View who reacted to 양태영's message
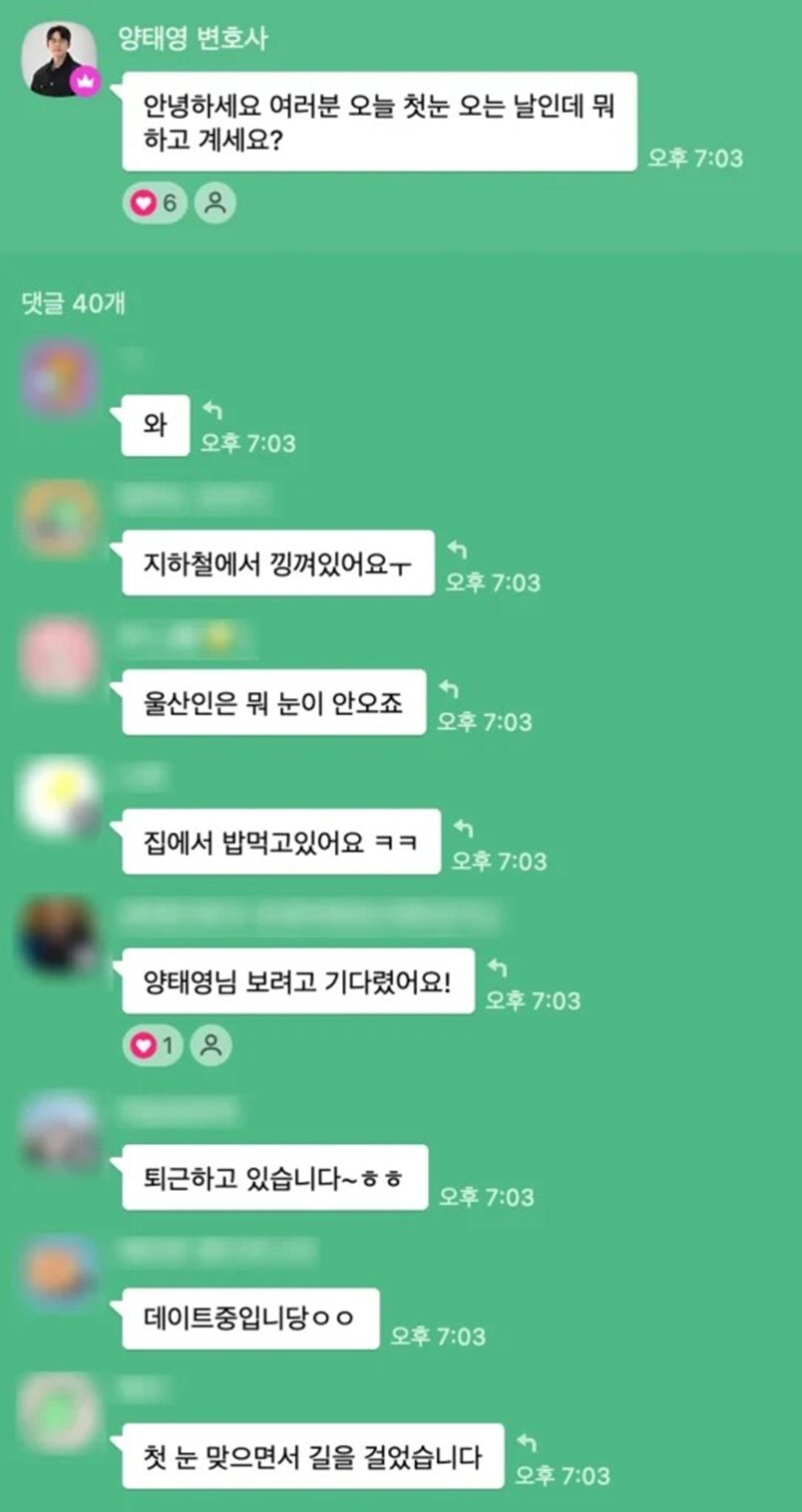 (x=214, y=203)
